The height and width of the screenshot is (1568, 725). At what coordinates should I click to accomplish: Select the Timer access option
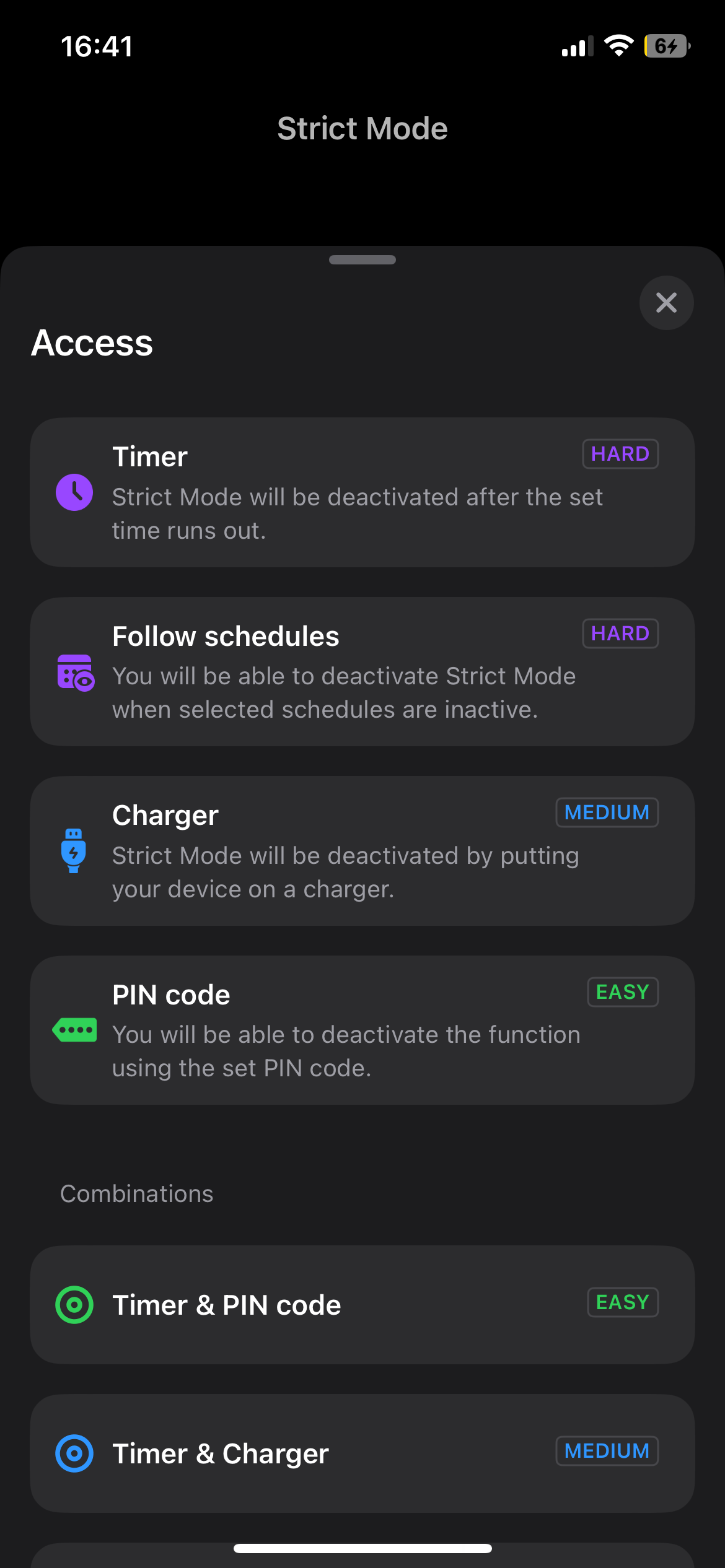[362, 492]
